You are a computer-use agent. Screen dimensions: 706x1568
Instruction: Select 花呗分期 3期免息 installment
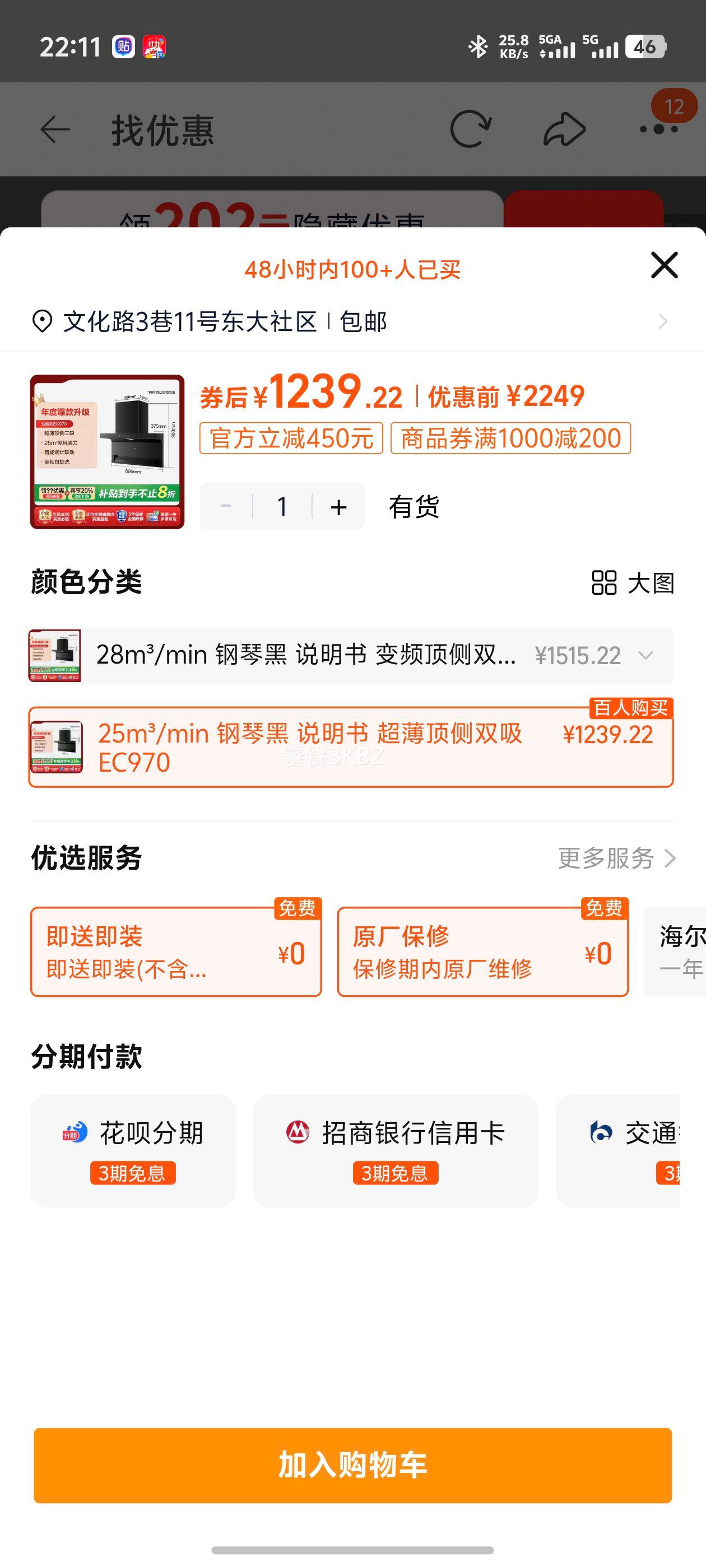tap(133, 1150)
